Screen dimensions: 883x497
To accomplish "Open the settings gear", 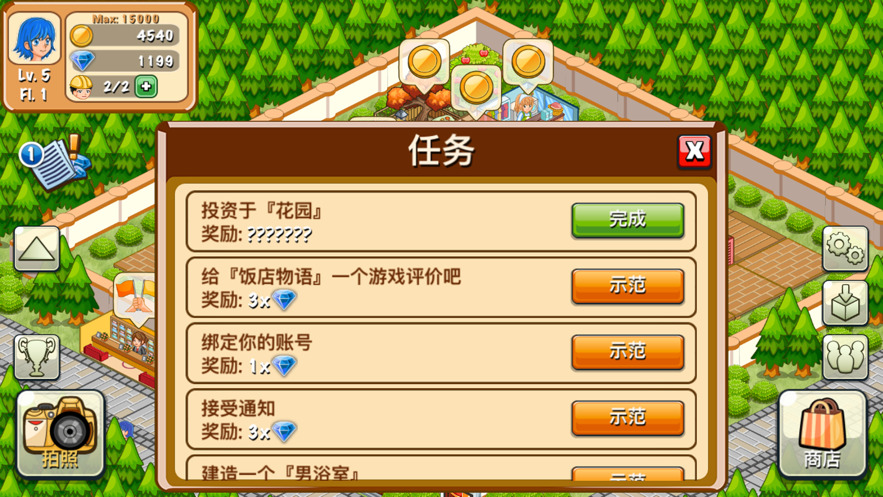I will point(845,249).
